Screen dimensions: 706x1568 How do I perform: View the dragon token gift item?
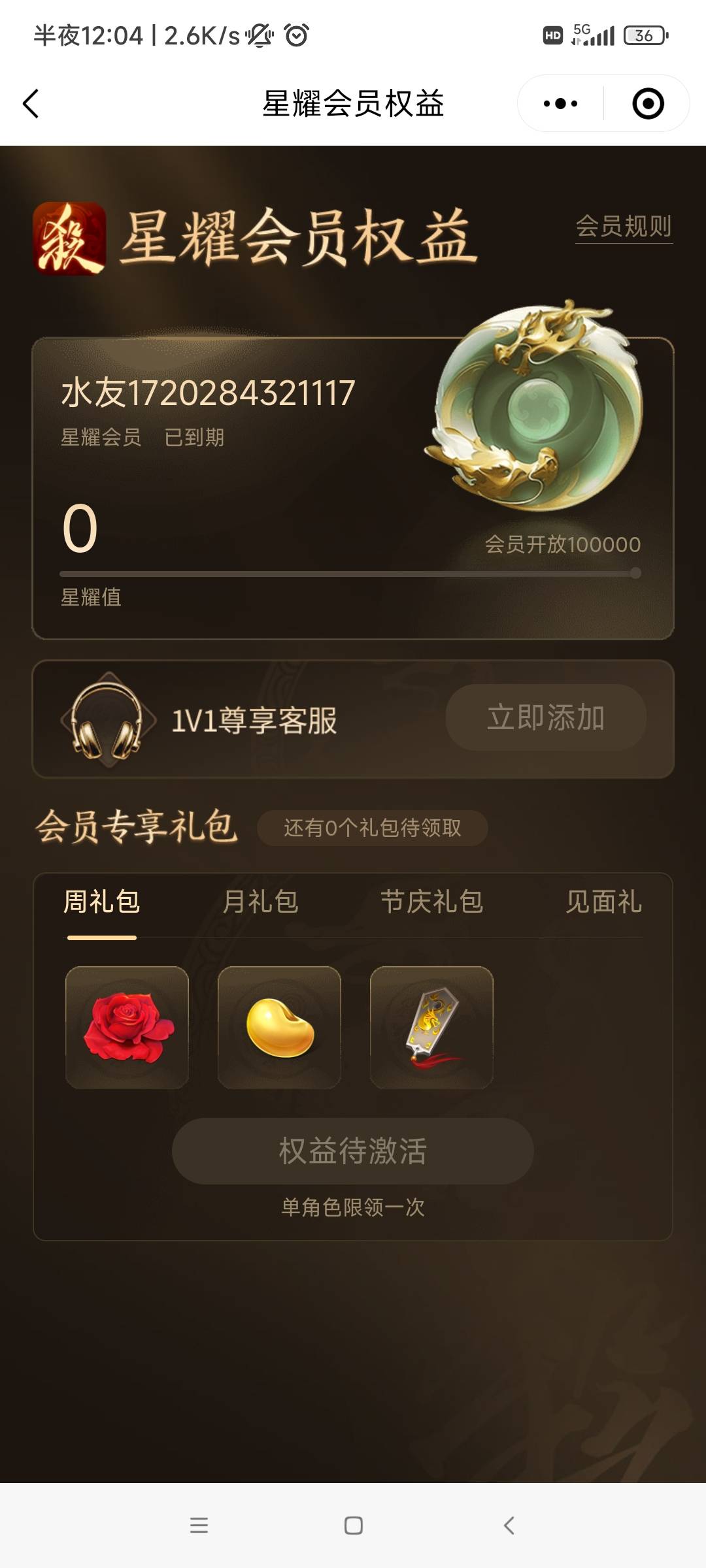pos(431,1028)
